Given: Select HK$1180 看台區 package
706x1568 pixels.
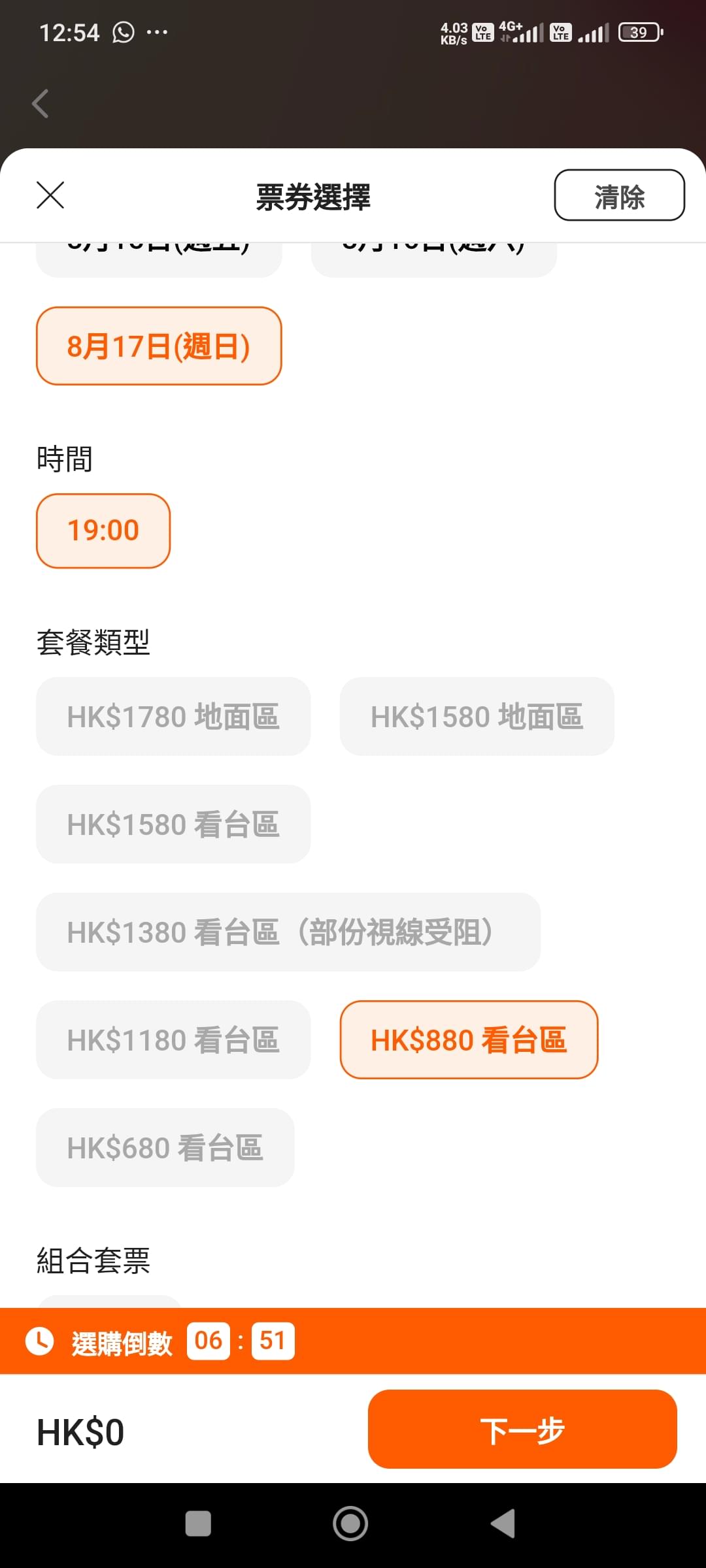Looking at the screenshot, I should (x=173, y=1039).
